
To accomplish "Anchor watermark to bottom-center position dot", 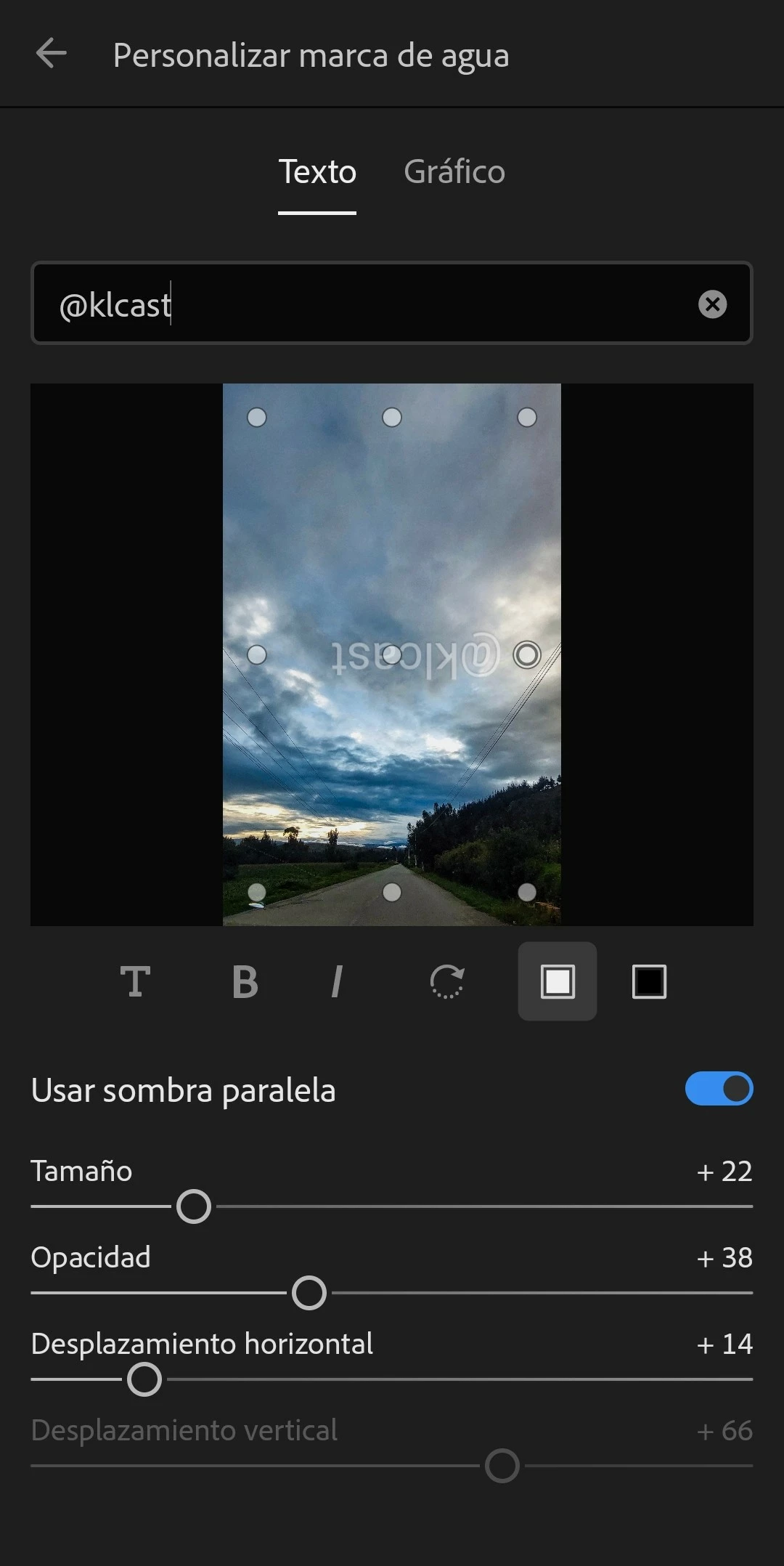I will [x=392, y=892].
